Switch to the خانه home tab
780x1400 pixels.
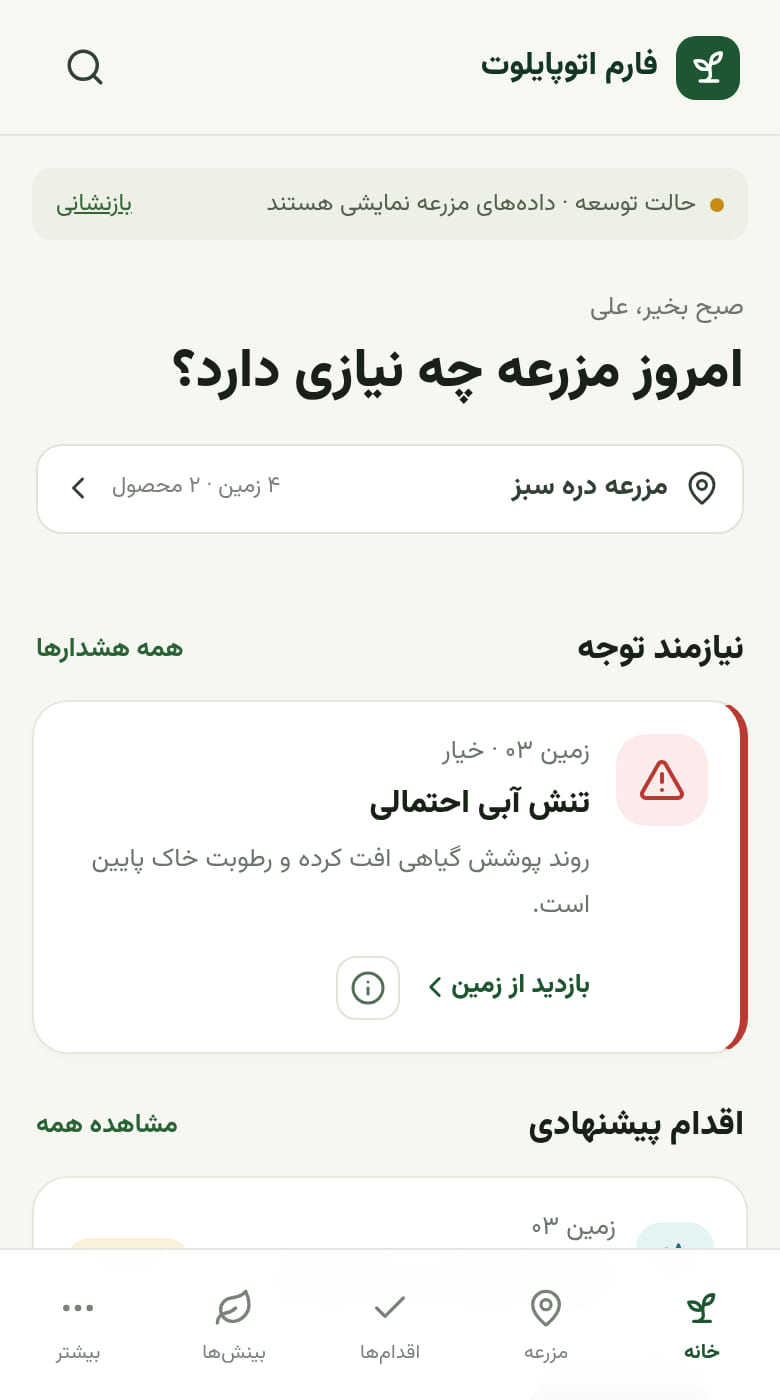coord(702,1325)
